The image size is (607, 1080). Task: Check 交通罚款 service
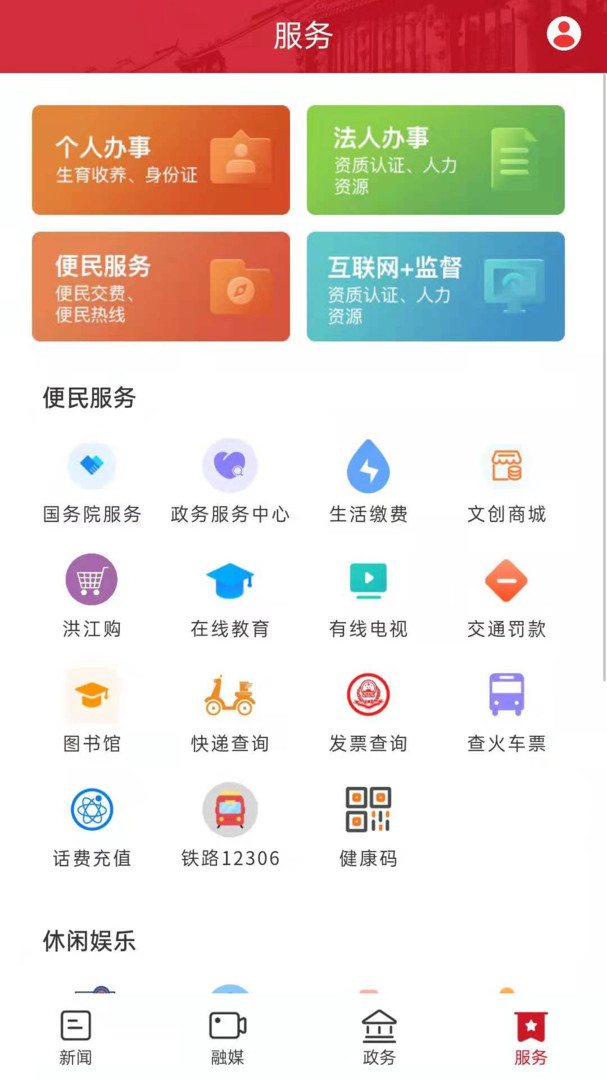[x=506, y=597]
